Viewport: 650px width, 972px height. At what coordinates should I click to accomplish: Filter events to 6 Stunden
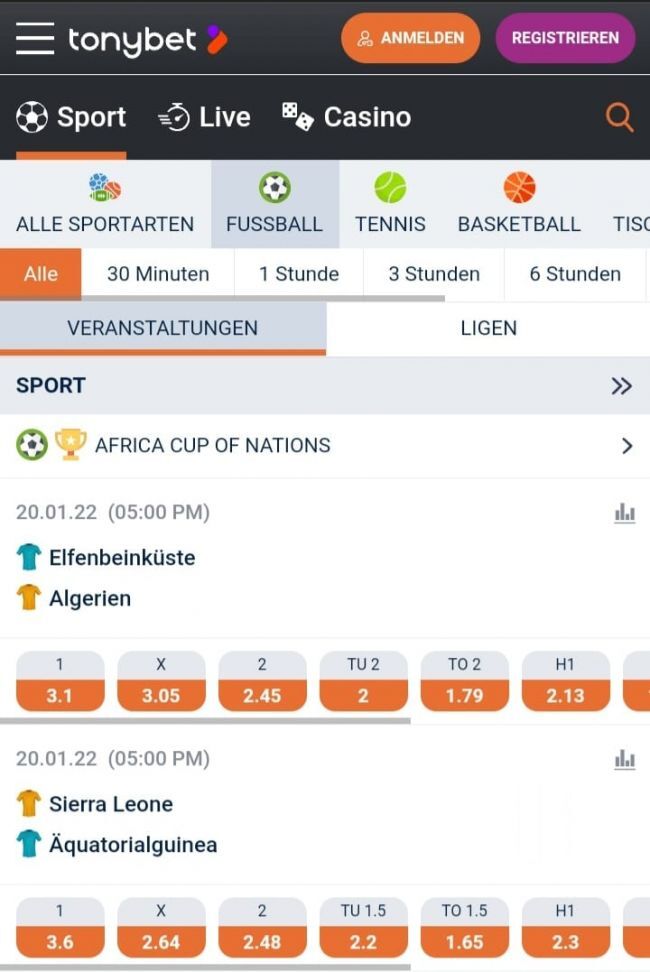574,274
